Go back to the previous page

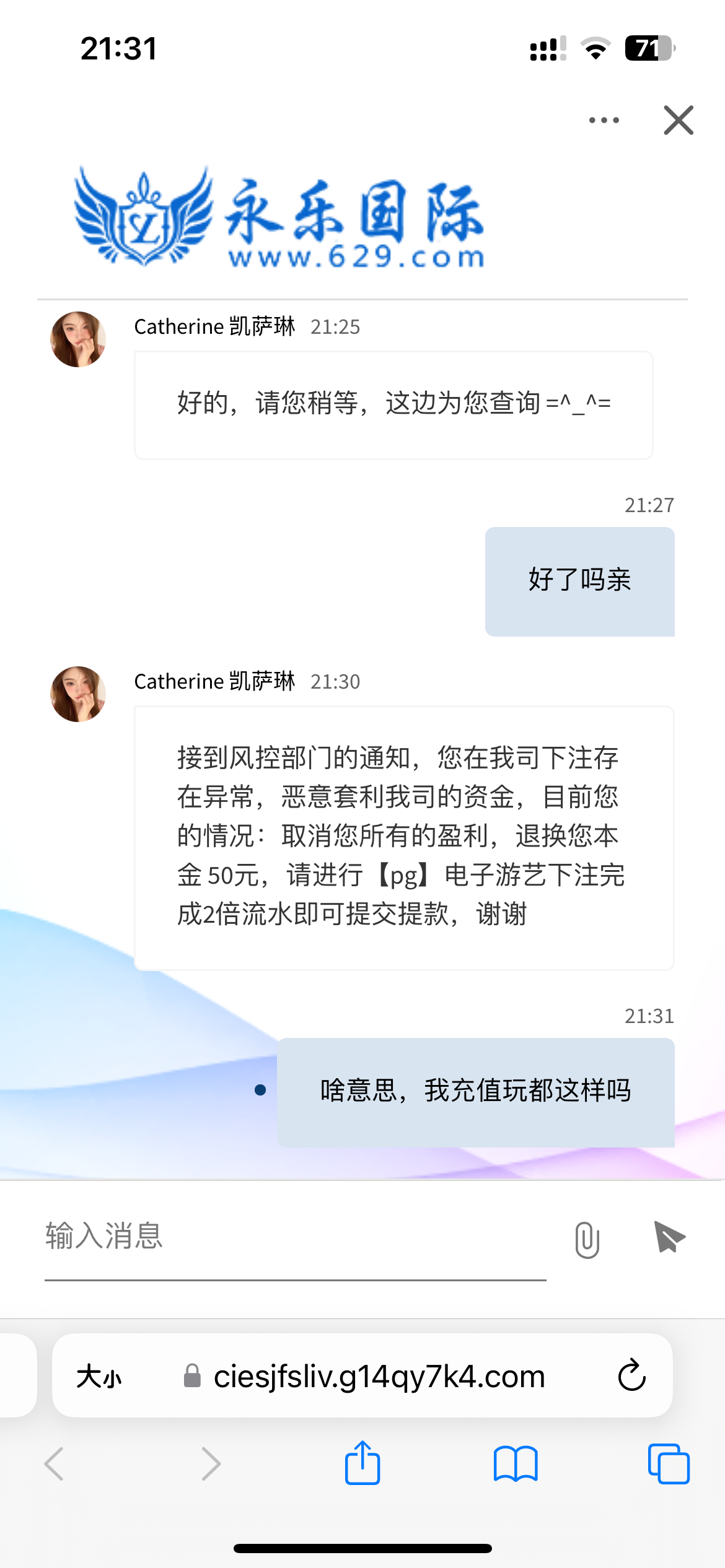[x=55, y=1464]
